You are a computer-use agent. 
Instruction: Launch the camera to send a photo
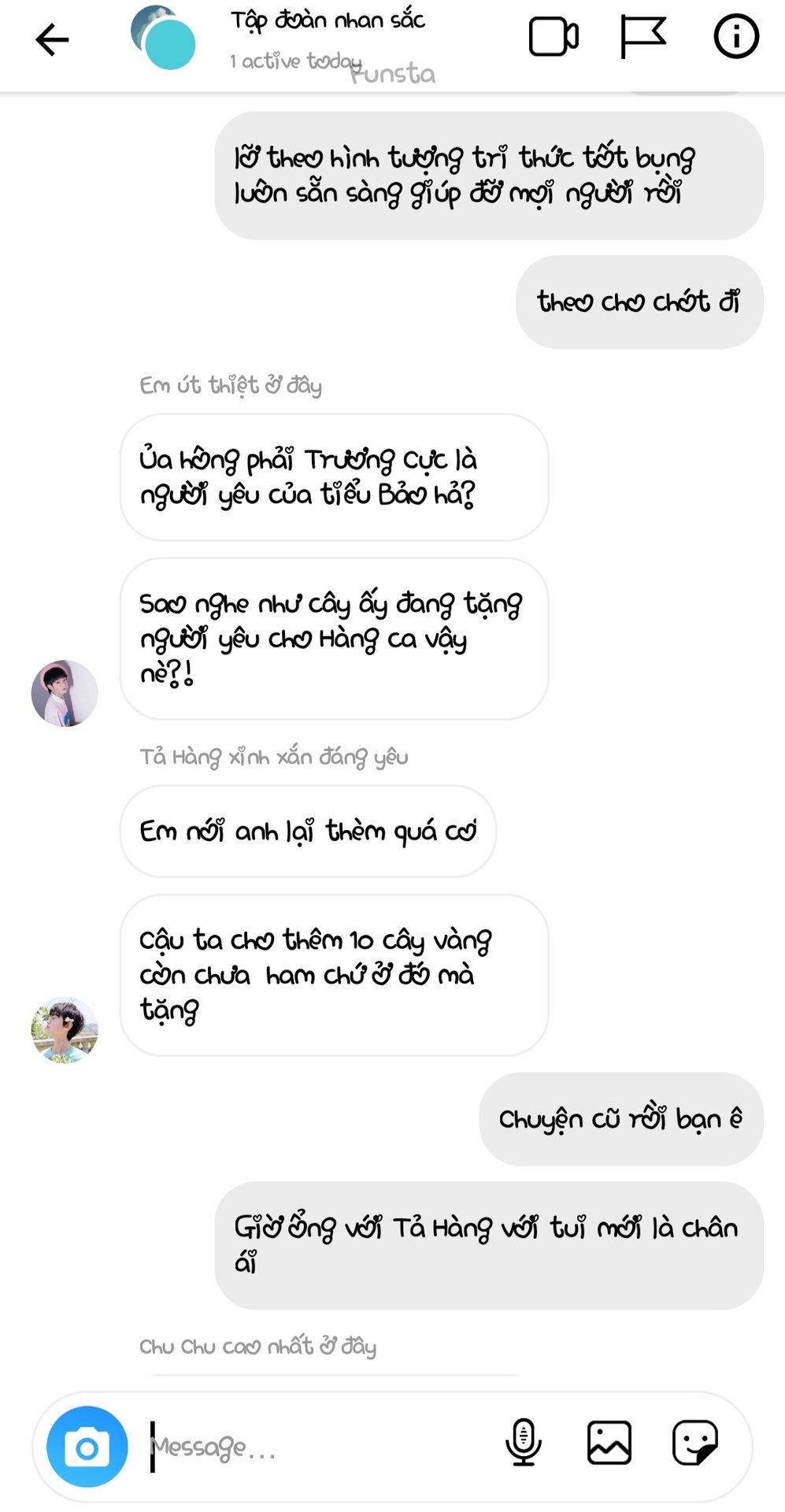(87, 1447)
